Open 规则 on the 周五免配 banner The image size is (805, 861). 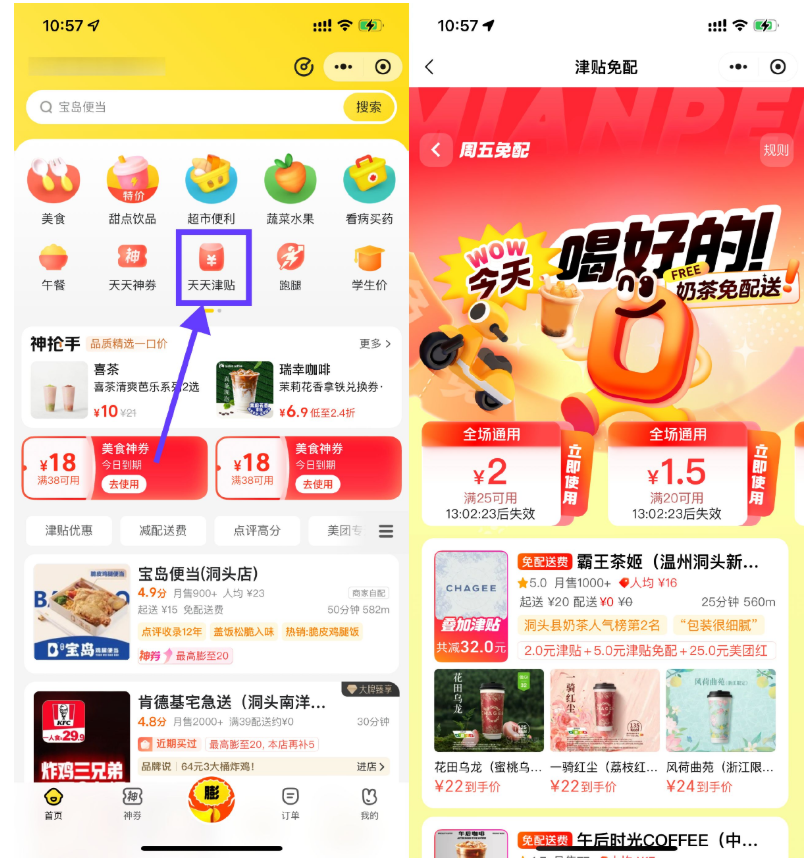coord(775,150)
